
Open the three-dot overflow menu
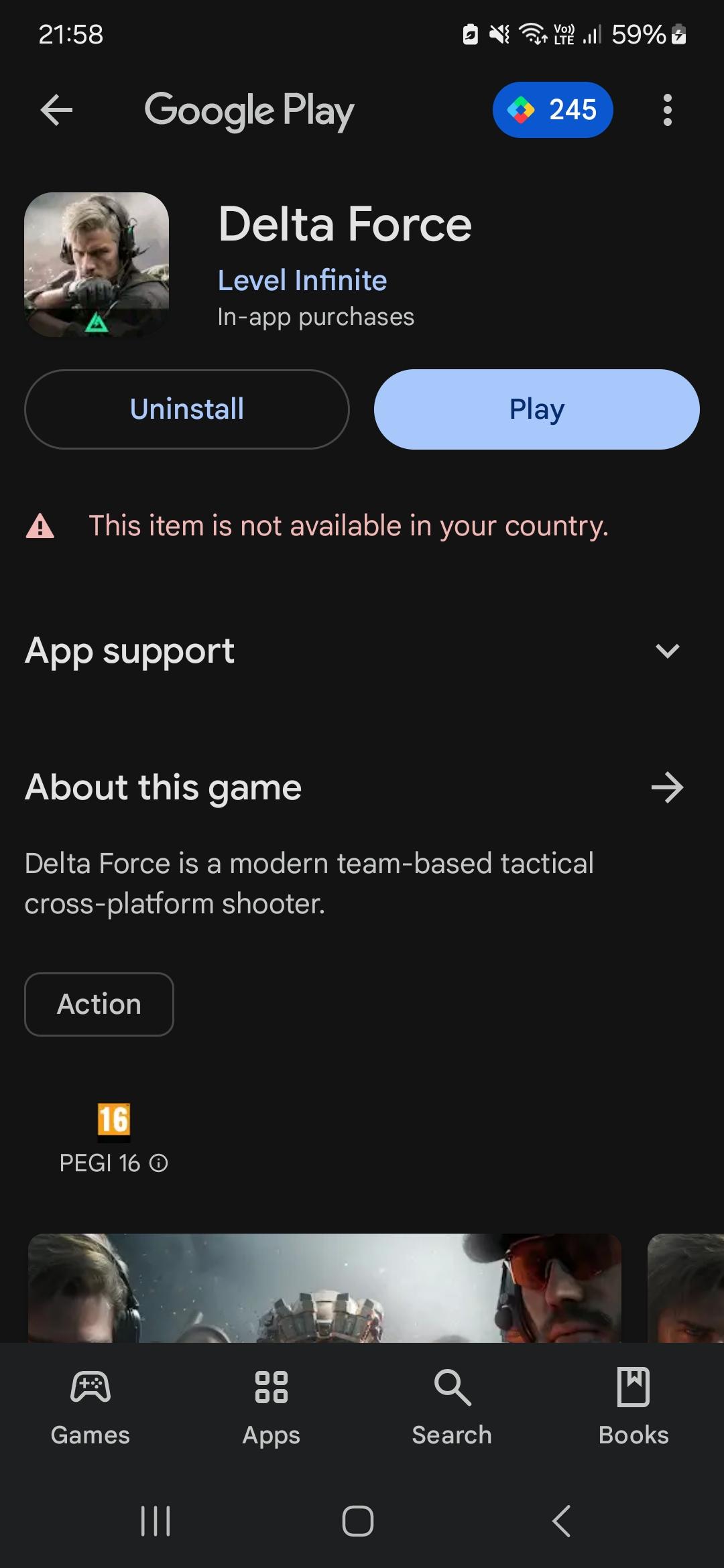(x=667, y=110)
